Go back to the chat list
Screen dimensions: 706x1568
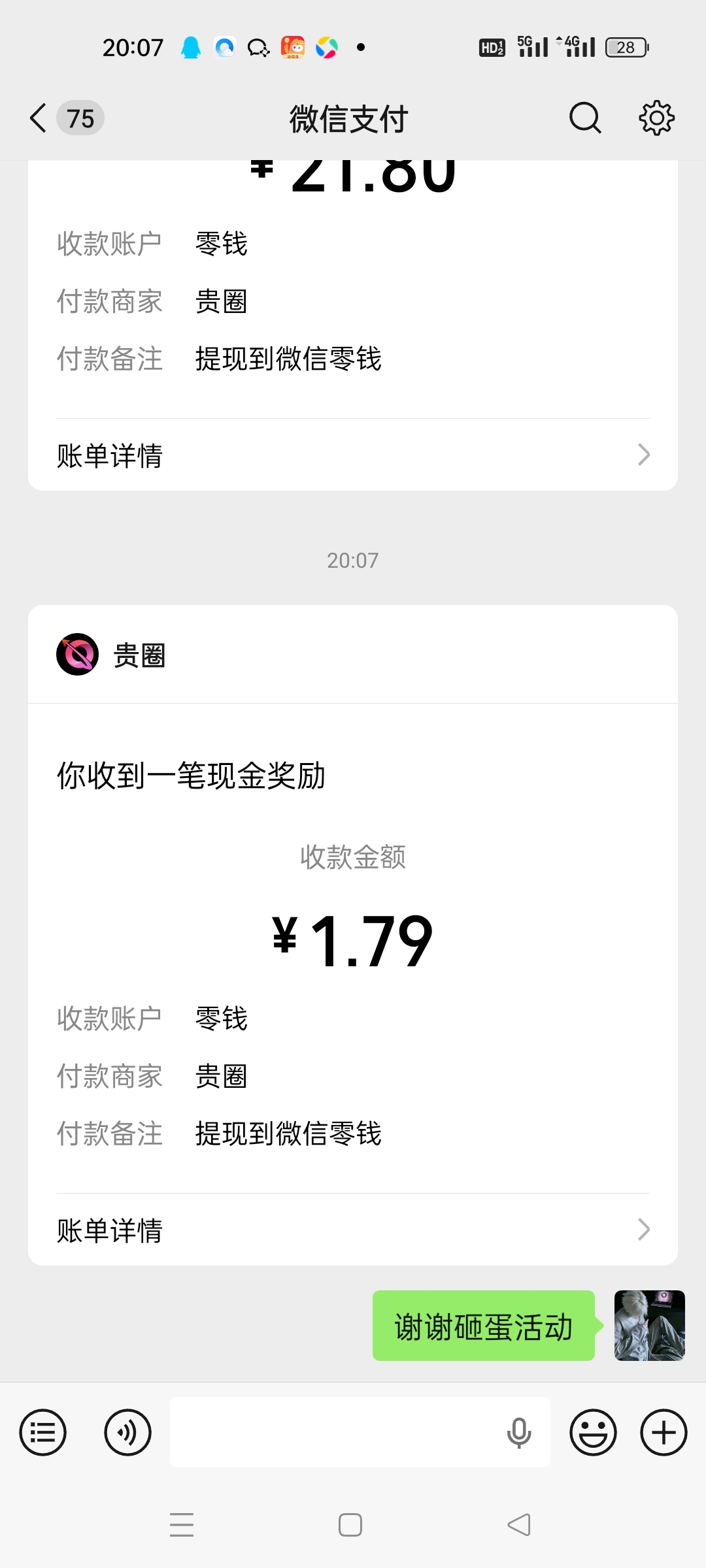point(39,118)
